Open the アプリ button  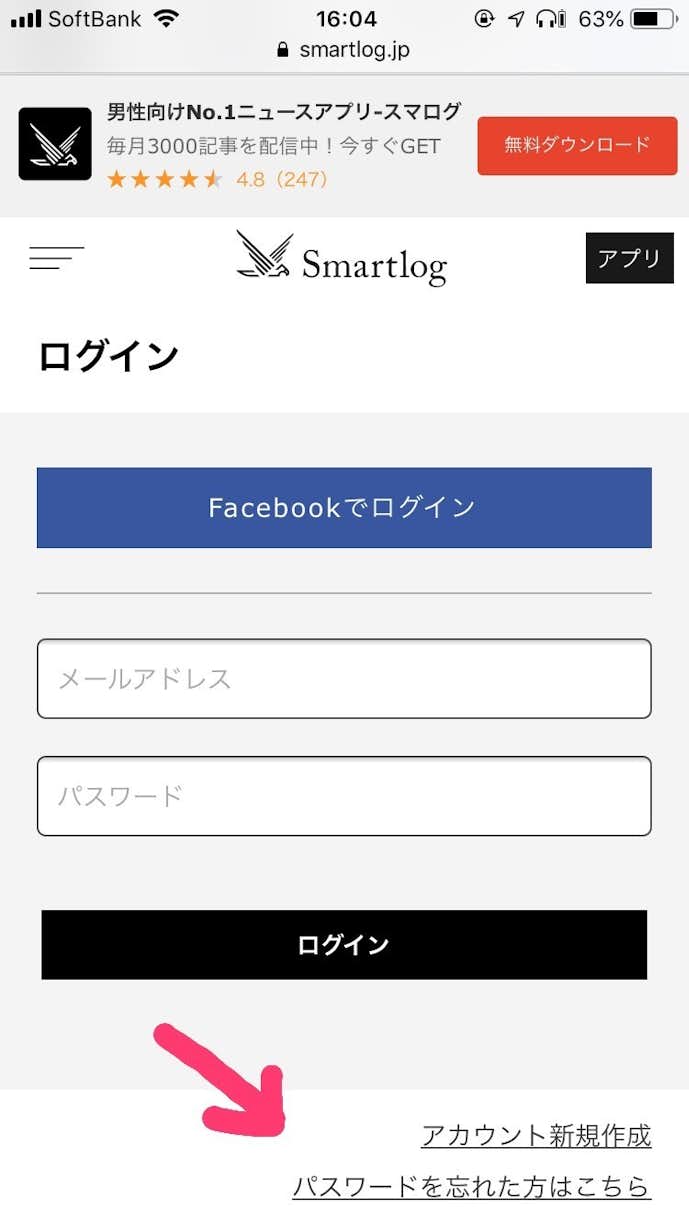tap(629, 258)
